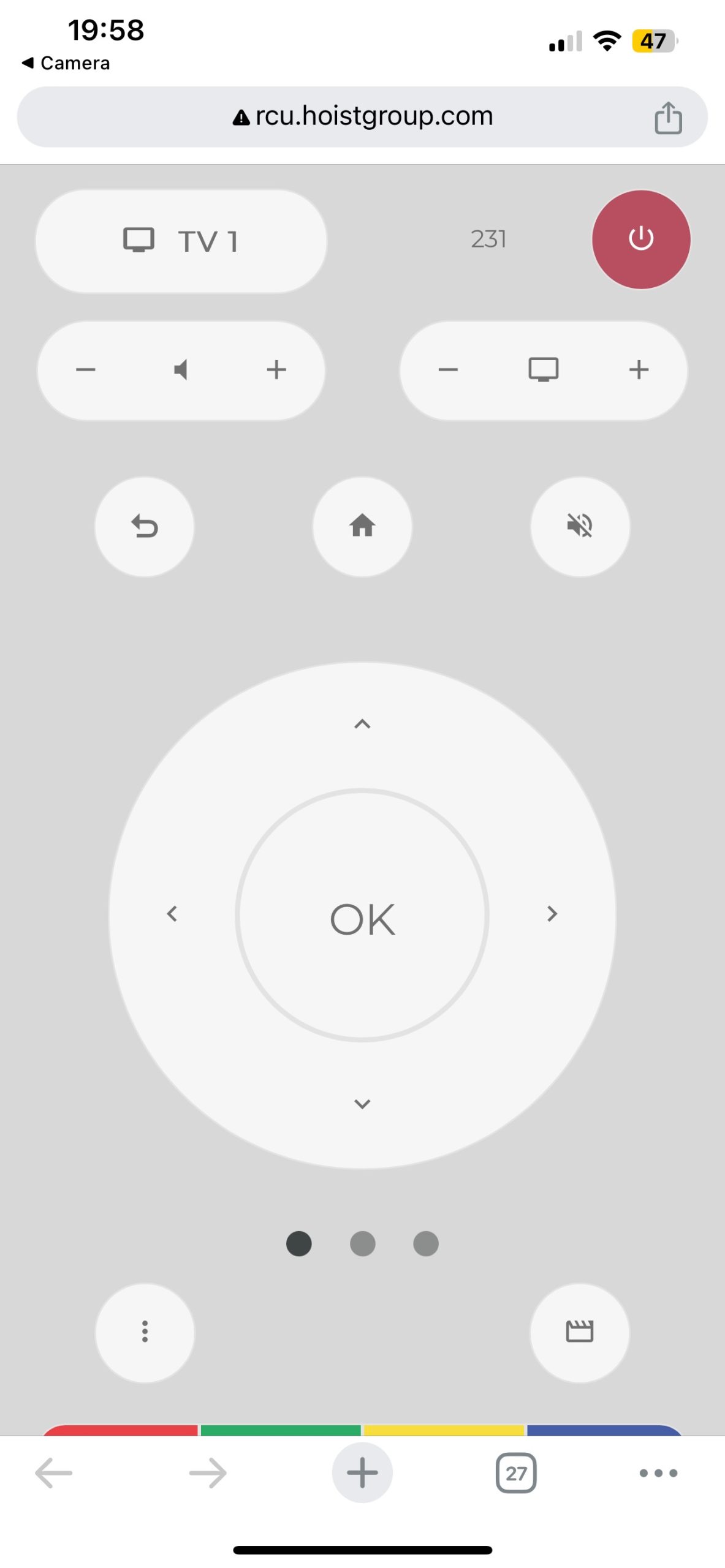The width and height of the screenshot is (725, 1568).
Task: Go to the next channel with plus
Action: pyautogui.click(x=639, y=369)
